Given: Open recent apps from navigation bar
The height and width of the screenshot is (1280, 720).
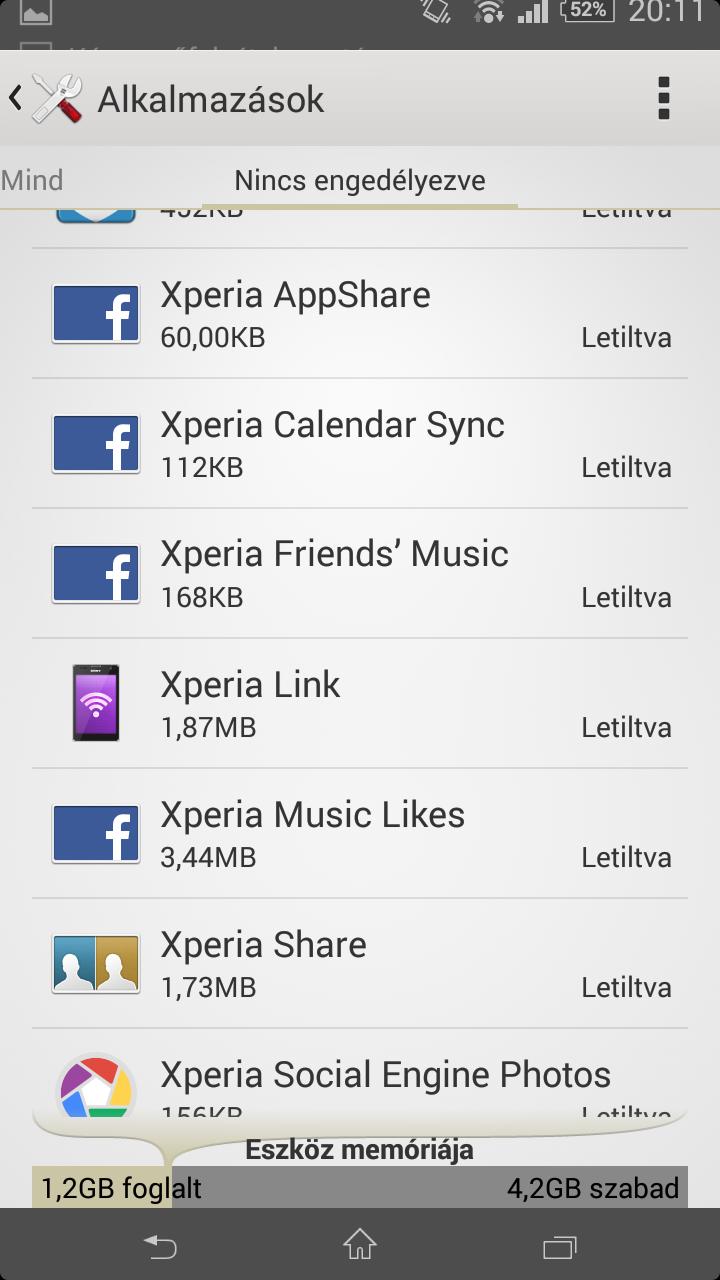Looking at the screenshot, I should point(560,1244).
